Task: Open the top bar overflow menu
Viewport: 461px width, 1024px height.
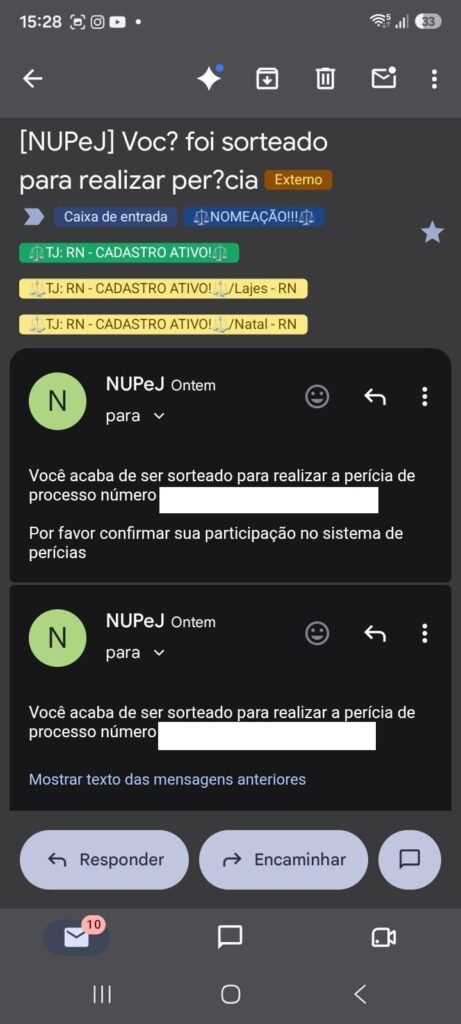Action: (x=434, y=79)
